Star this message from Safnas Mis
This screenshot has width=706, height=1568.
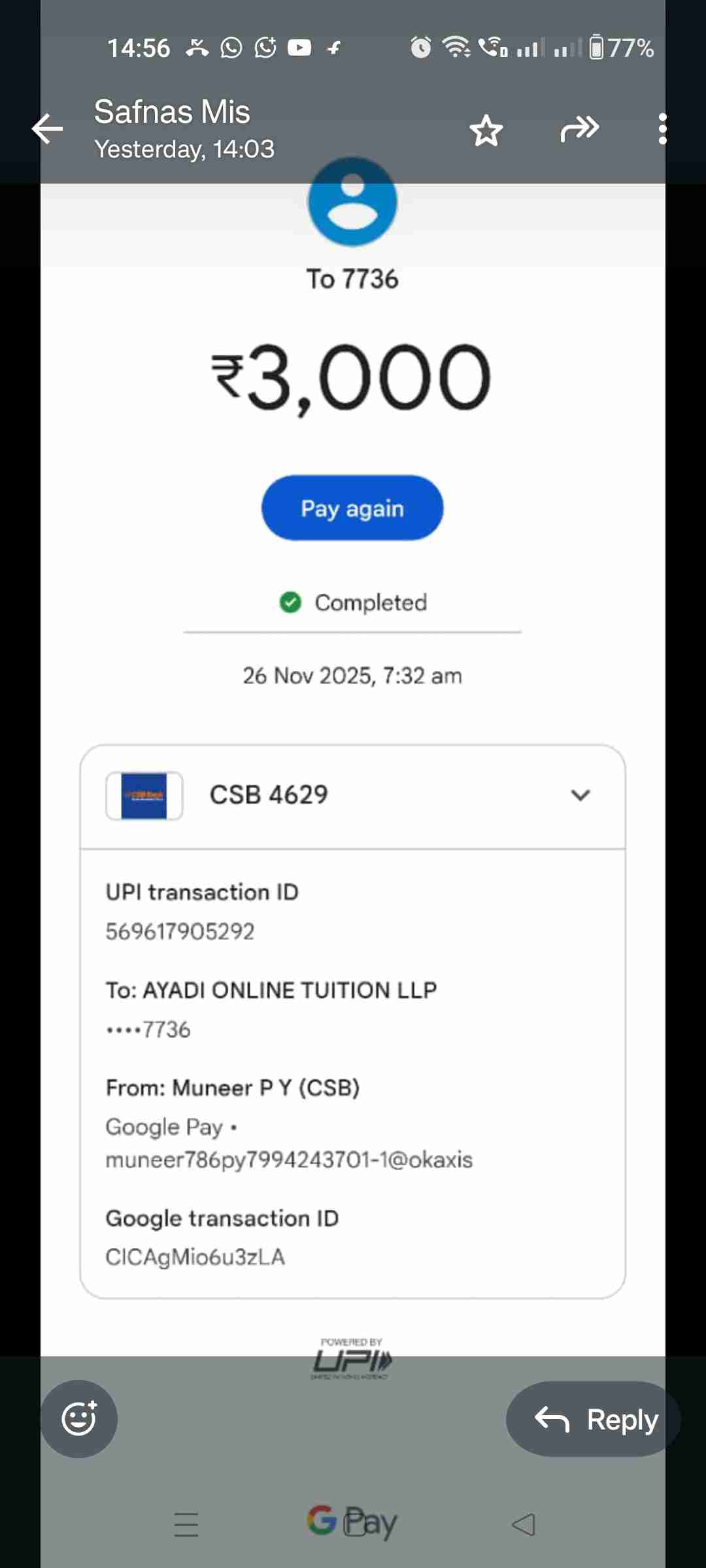coord(486,130)
